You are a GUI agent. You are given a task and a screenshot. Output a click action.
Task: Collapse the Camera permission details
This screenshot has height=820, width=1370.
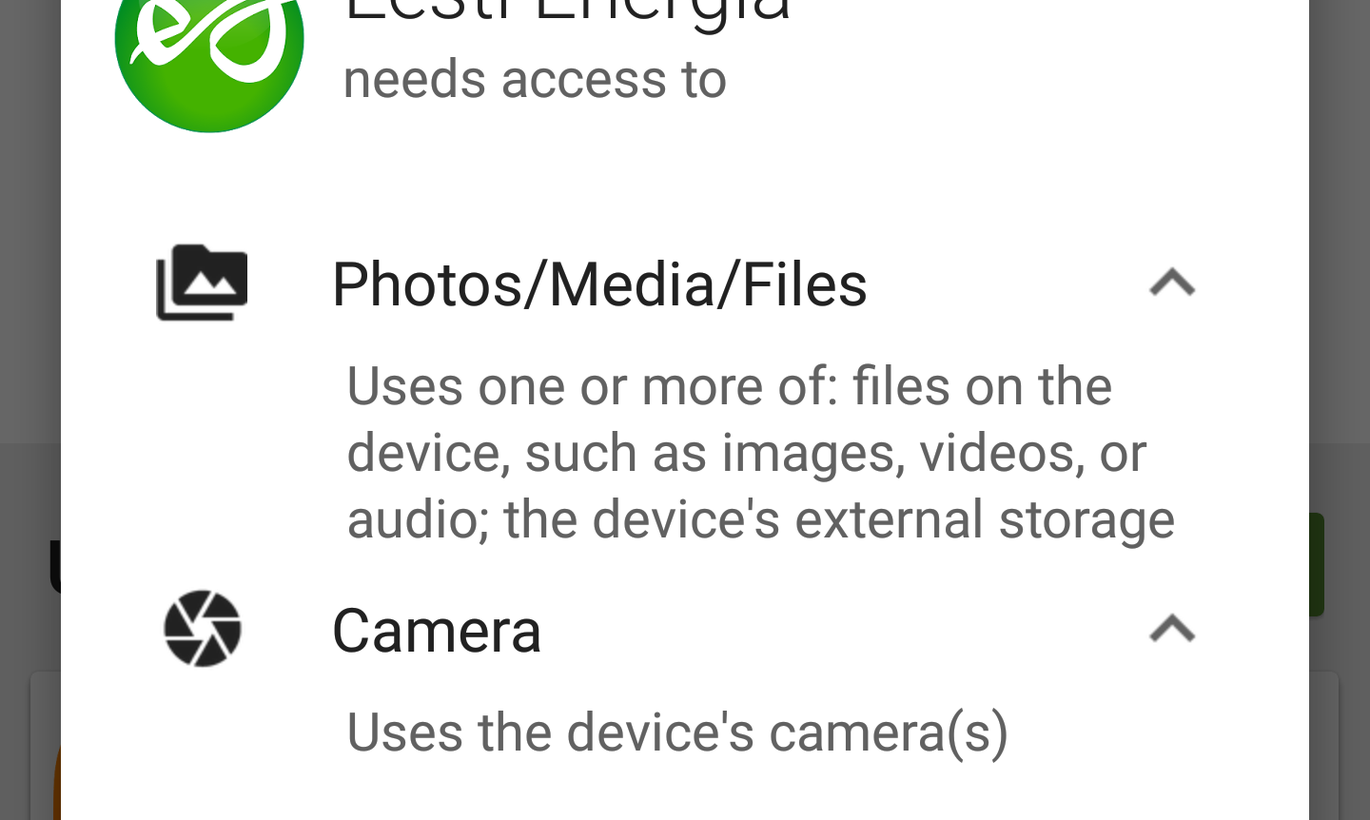1172,629
